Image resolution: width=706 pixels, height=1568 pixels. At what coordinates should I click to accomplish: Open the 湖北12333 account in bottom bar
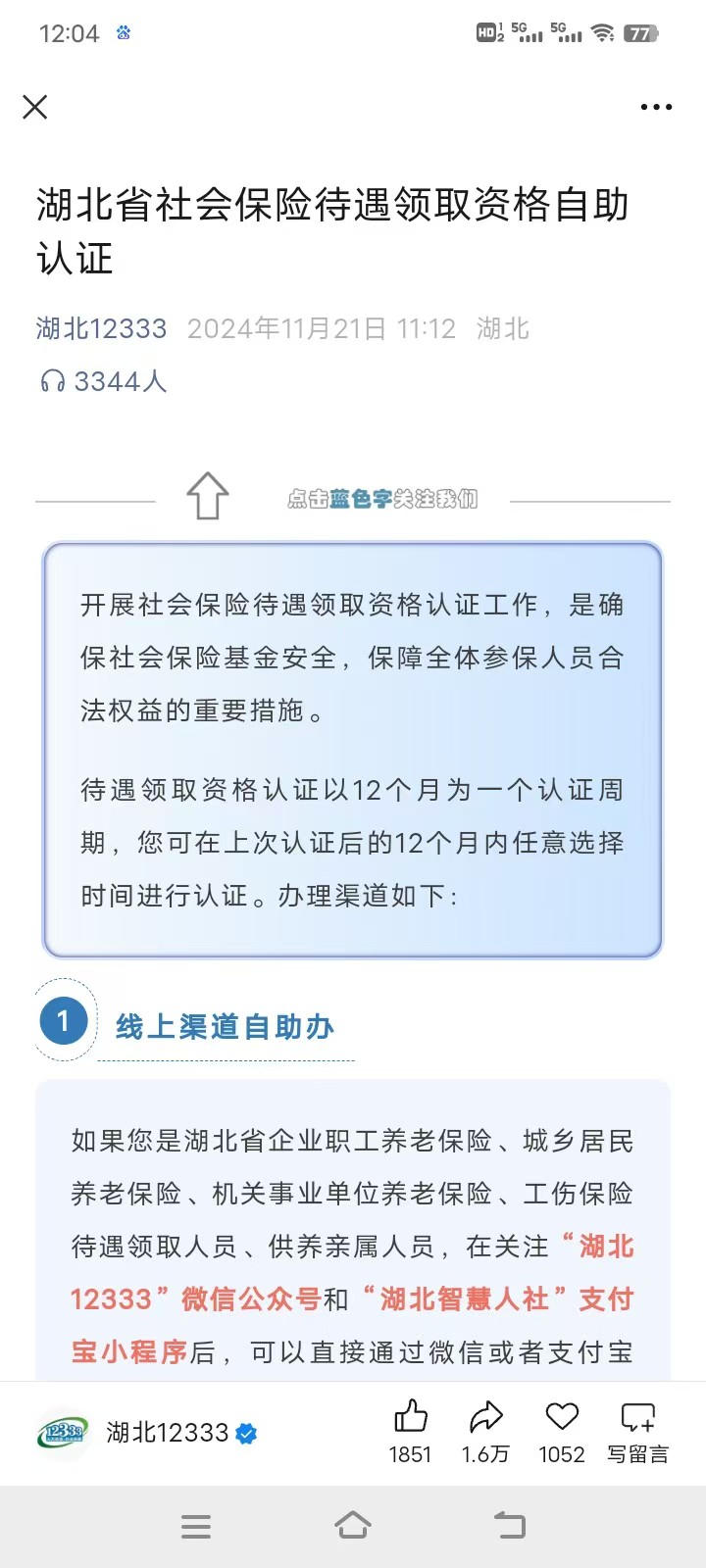point(147,1433)
